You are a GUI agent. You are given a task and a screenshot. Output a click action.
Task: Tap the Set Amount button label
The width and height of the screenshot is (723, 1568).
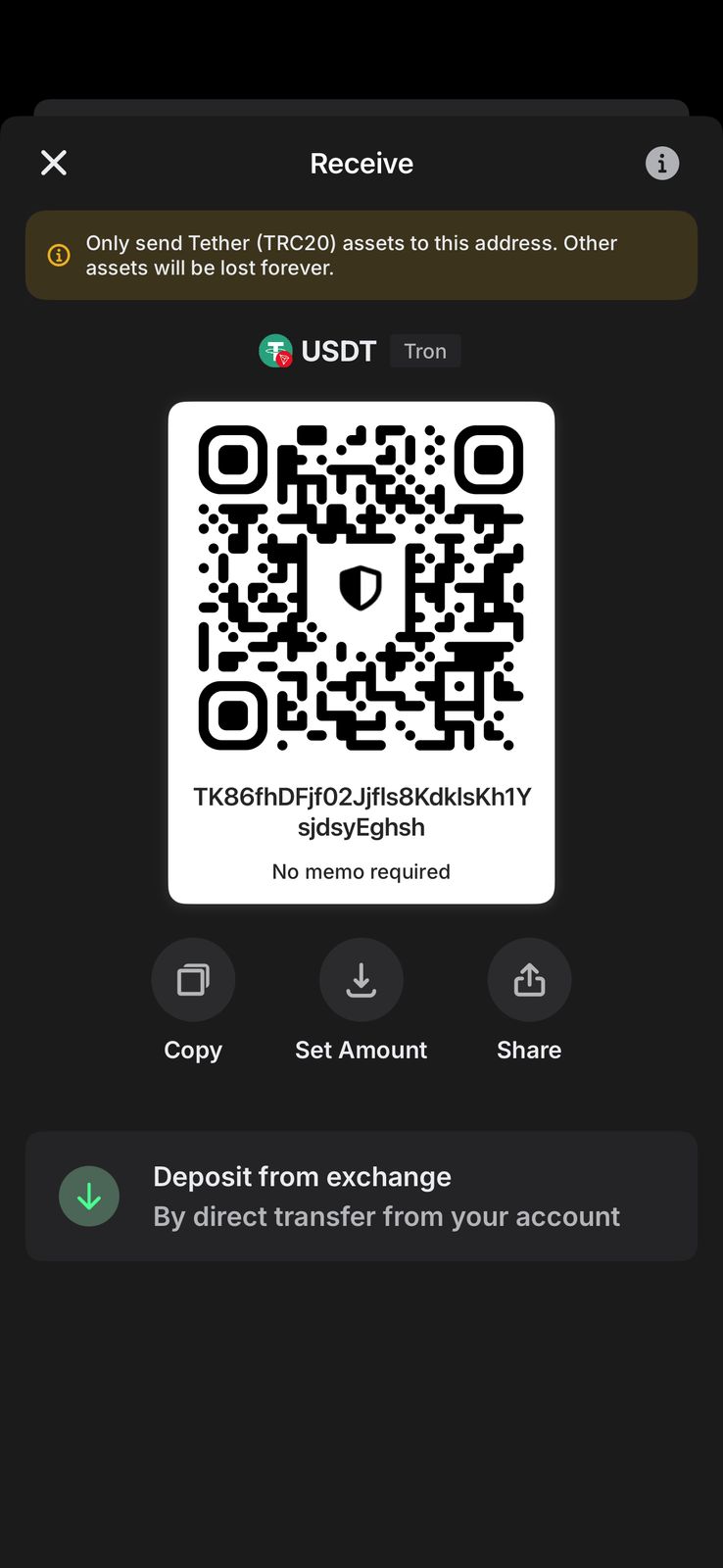(361, 1049)
